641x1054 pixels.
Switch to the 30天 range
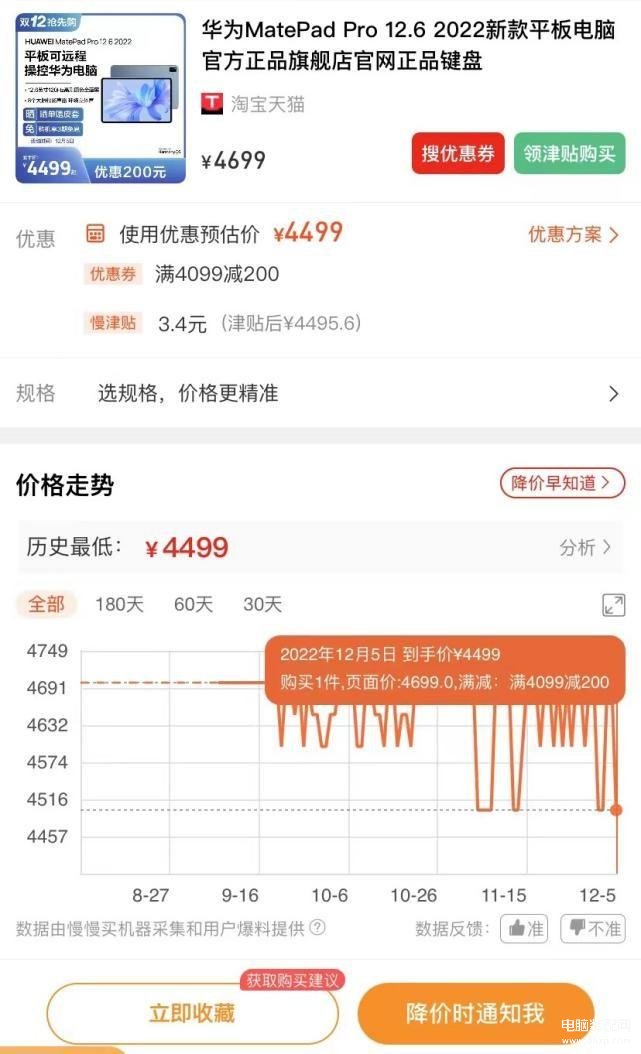coord(263,604)
